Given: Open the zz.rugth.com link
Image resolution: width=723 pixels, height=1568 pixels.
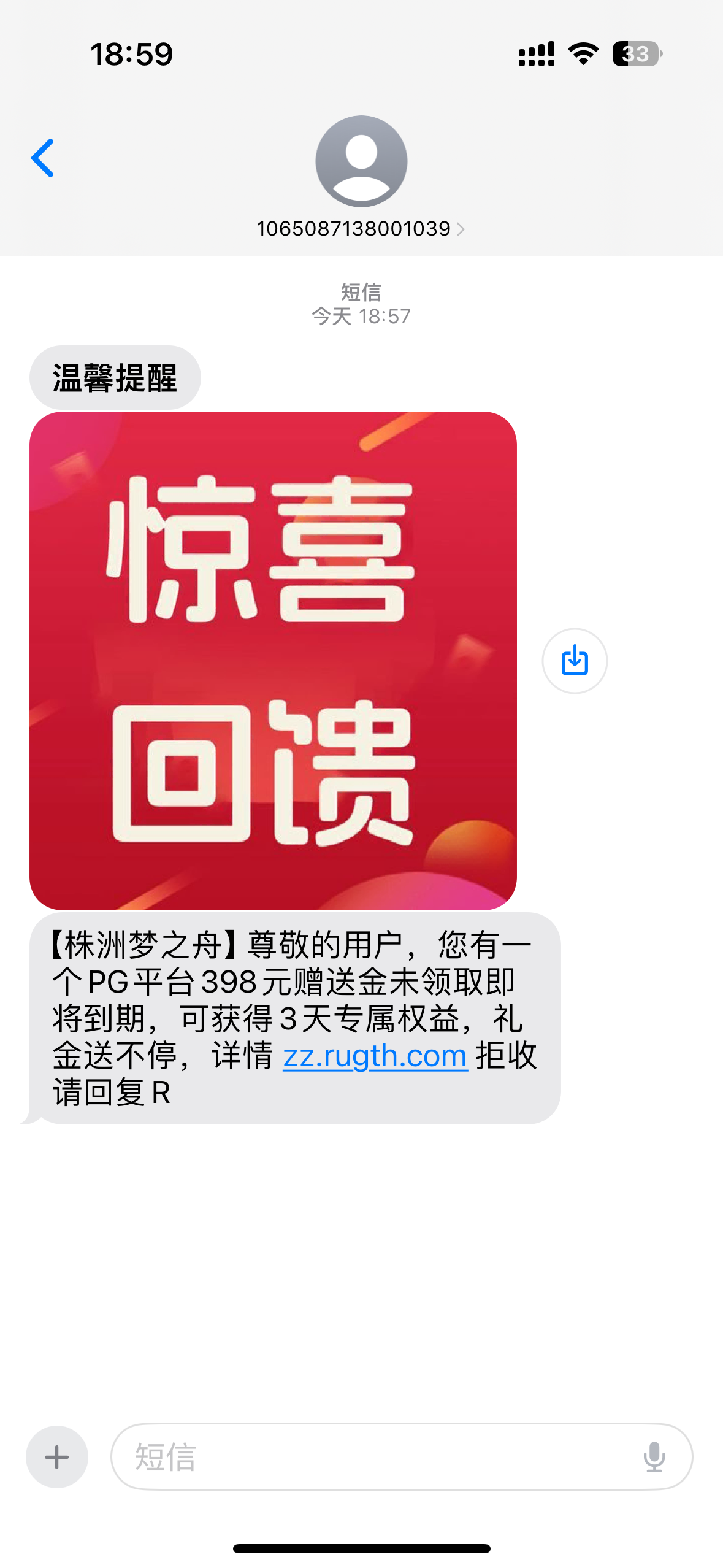Looking at the screenshot, I should (x=375, y=1056).
